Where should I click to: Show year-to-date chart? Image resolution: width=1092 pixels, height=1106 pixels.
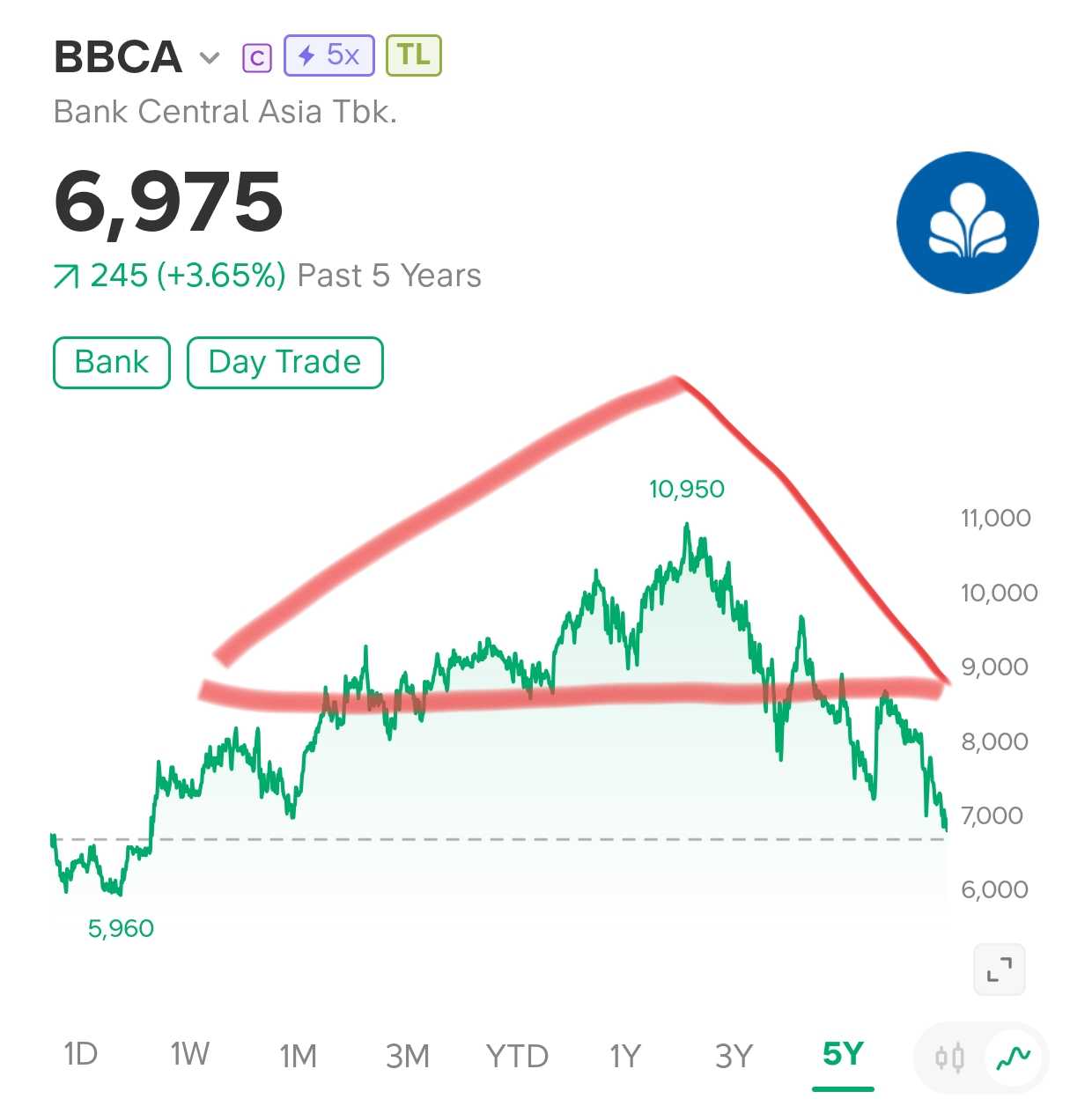click(x=517, y=1055)
